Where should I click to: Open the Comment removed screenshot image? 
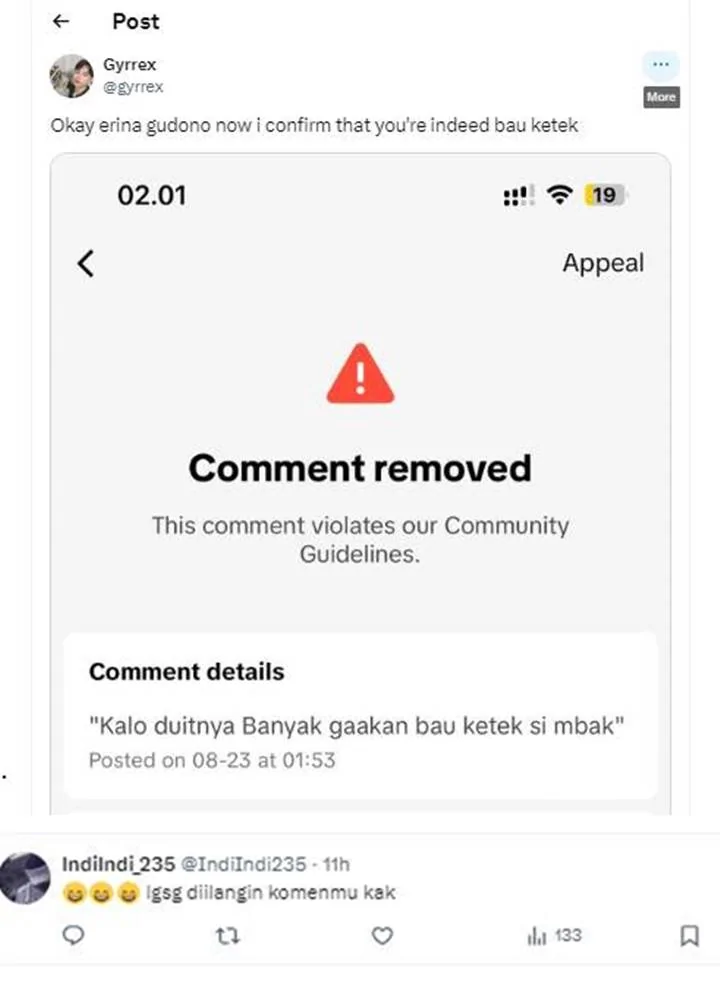[360, 480]
